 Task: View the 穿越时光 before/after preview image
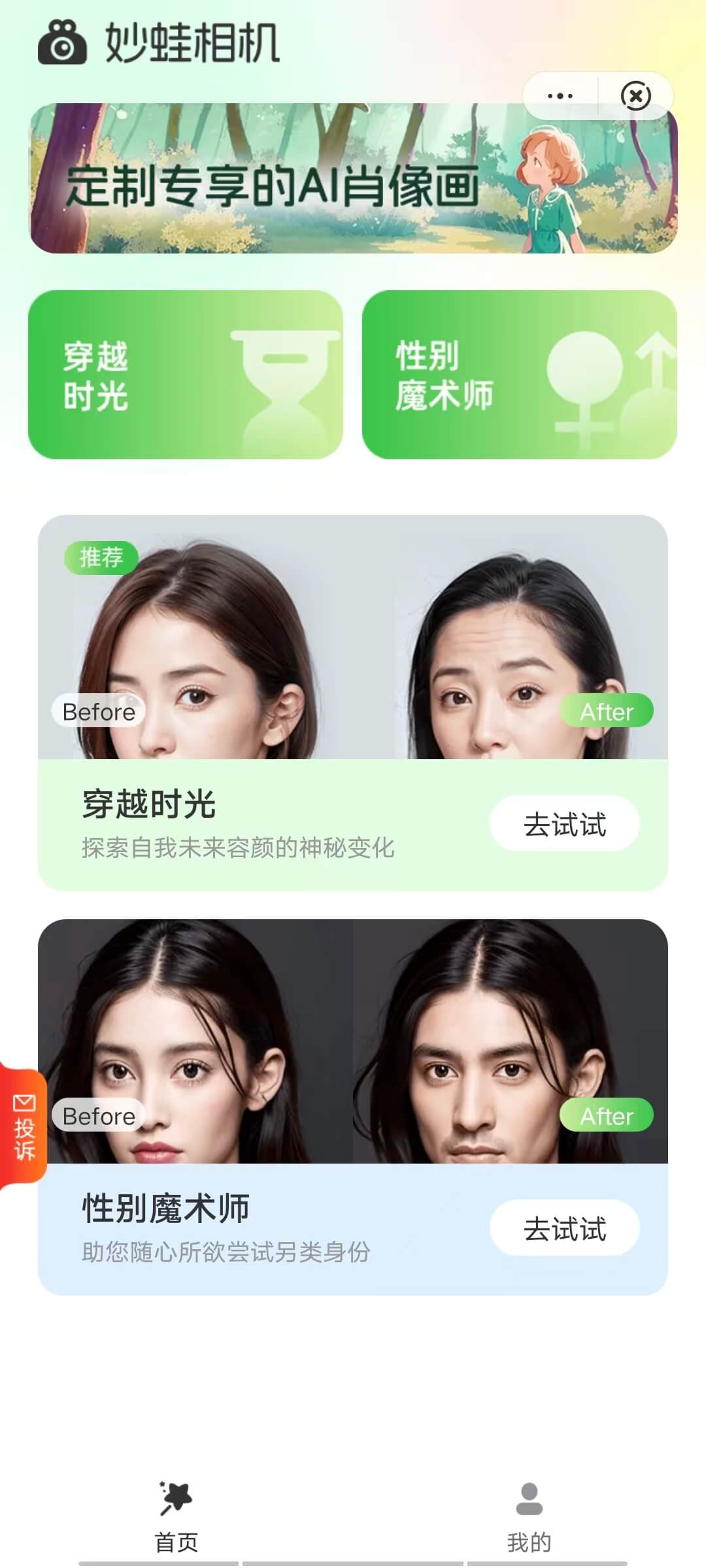[x=353, y=637]
